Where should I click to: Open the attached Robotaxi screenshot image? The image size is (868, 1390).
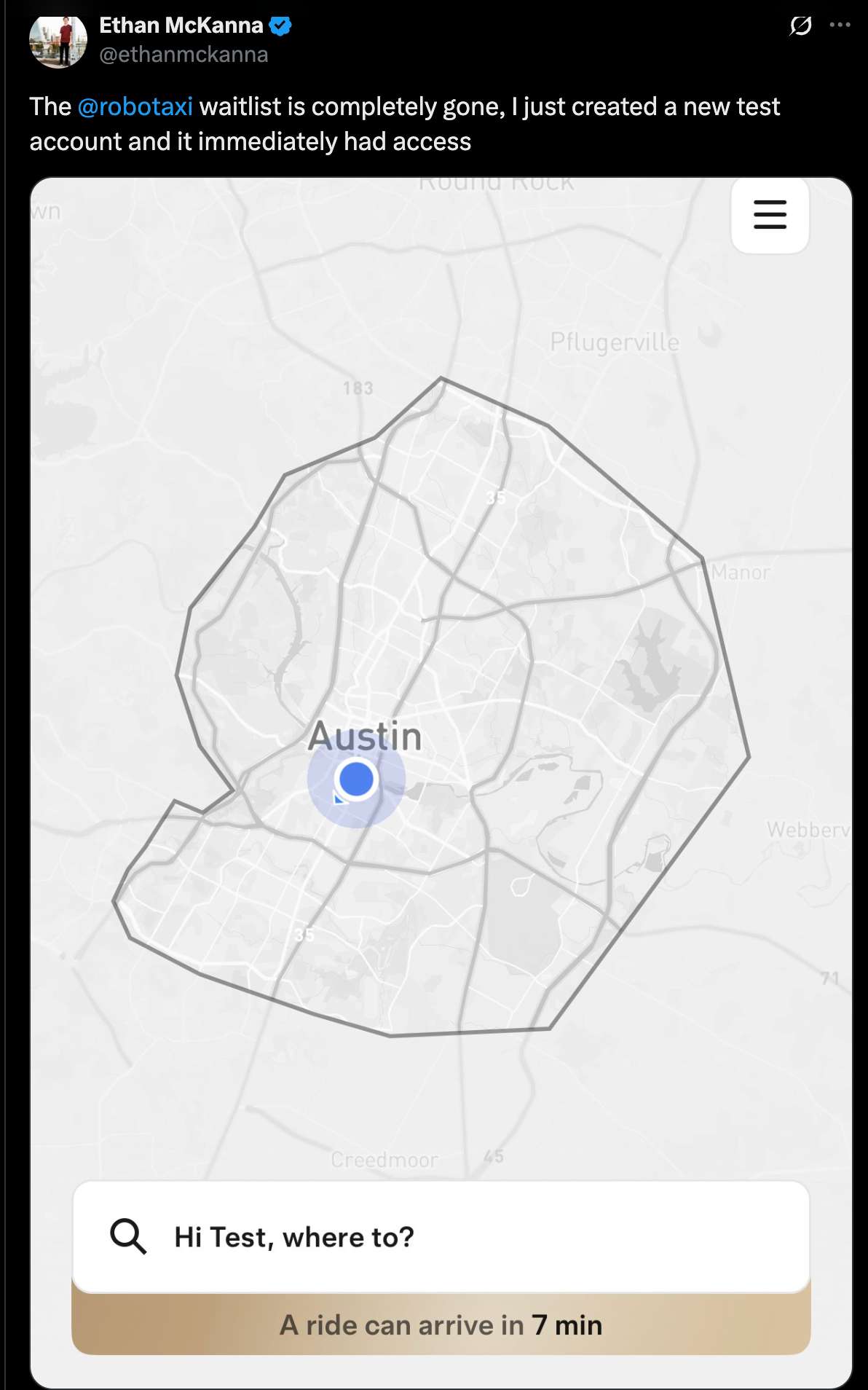tap(441, 656)
